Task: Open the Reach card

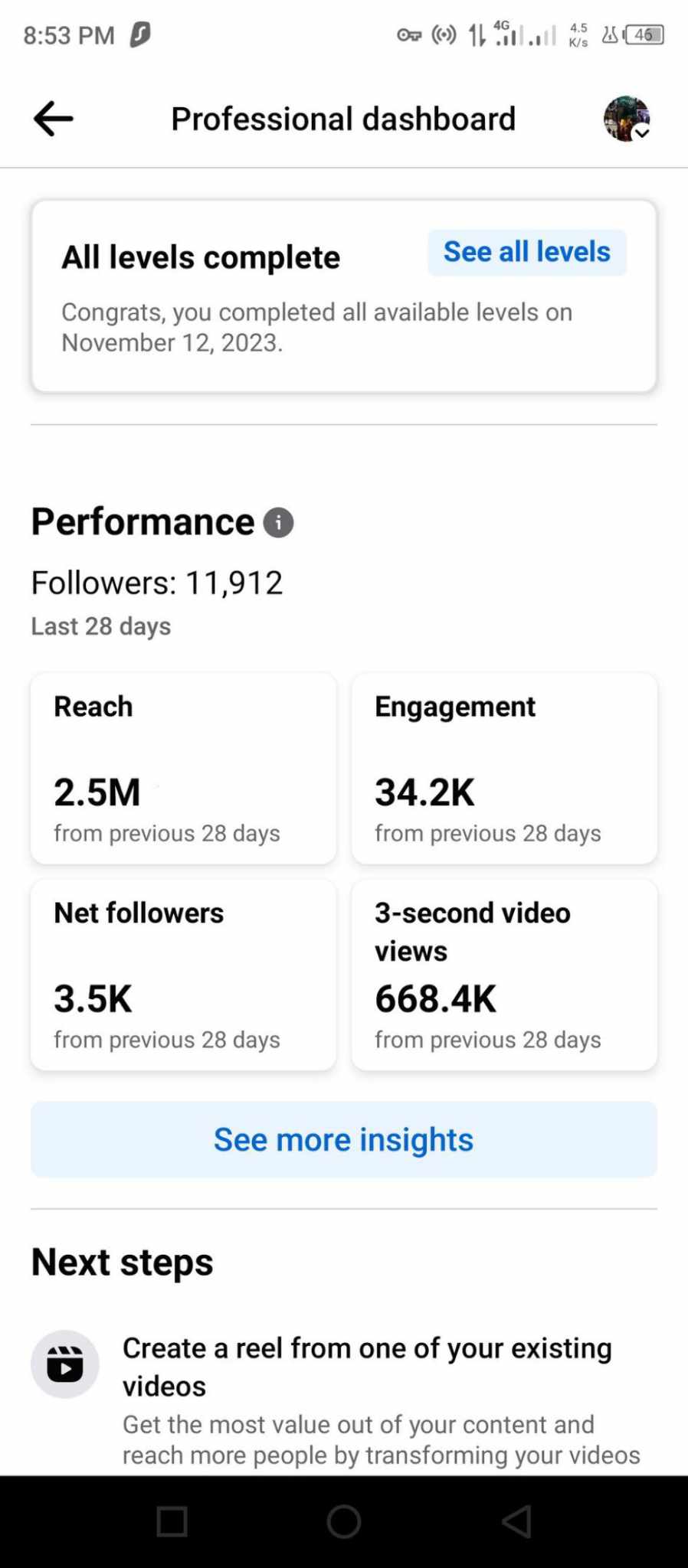Action: pyautogui.click(x=183, y=768)
